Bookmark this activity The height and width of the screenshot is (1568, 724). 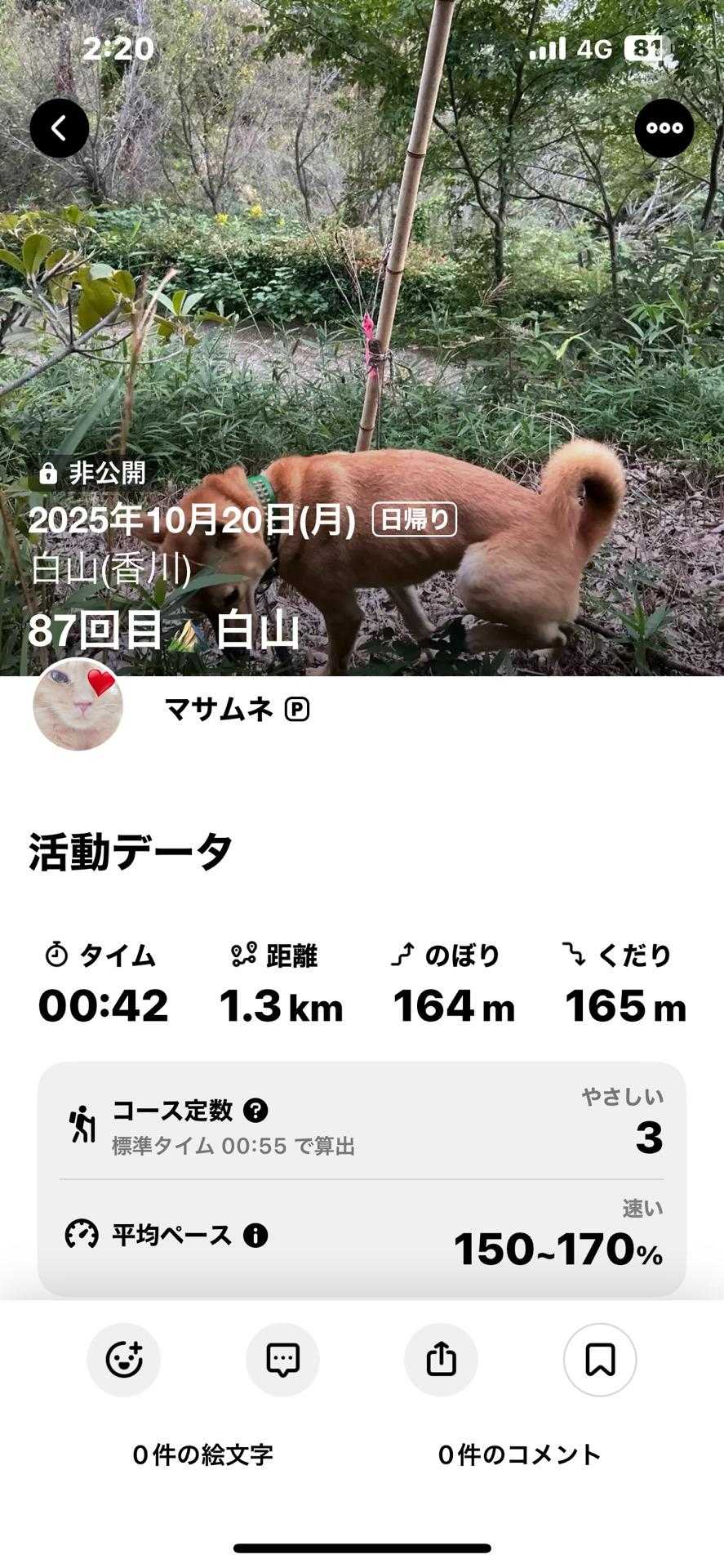pos(600,1360)
